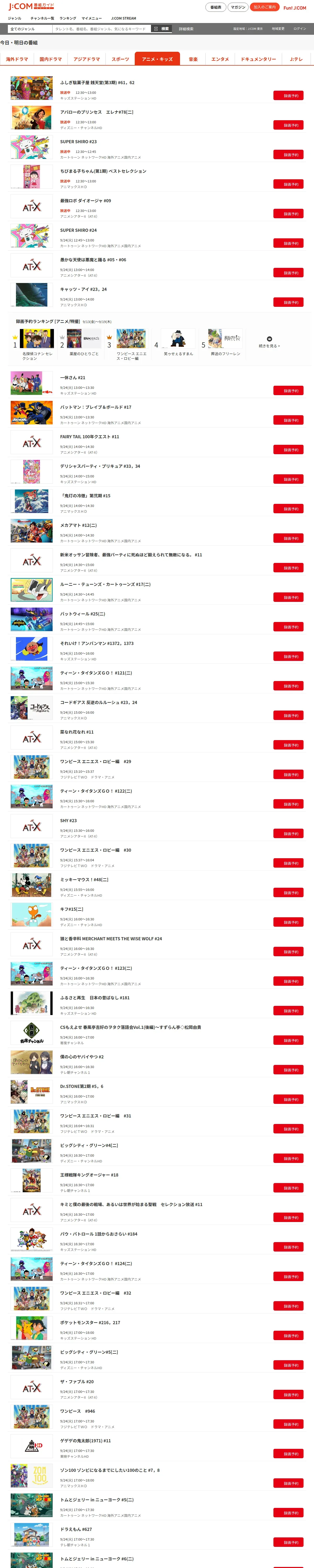The image size is (314, 1568).
Task: Open the チャンネル一覧 menu item
Action: (x=42, y=18)
